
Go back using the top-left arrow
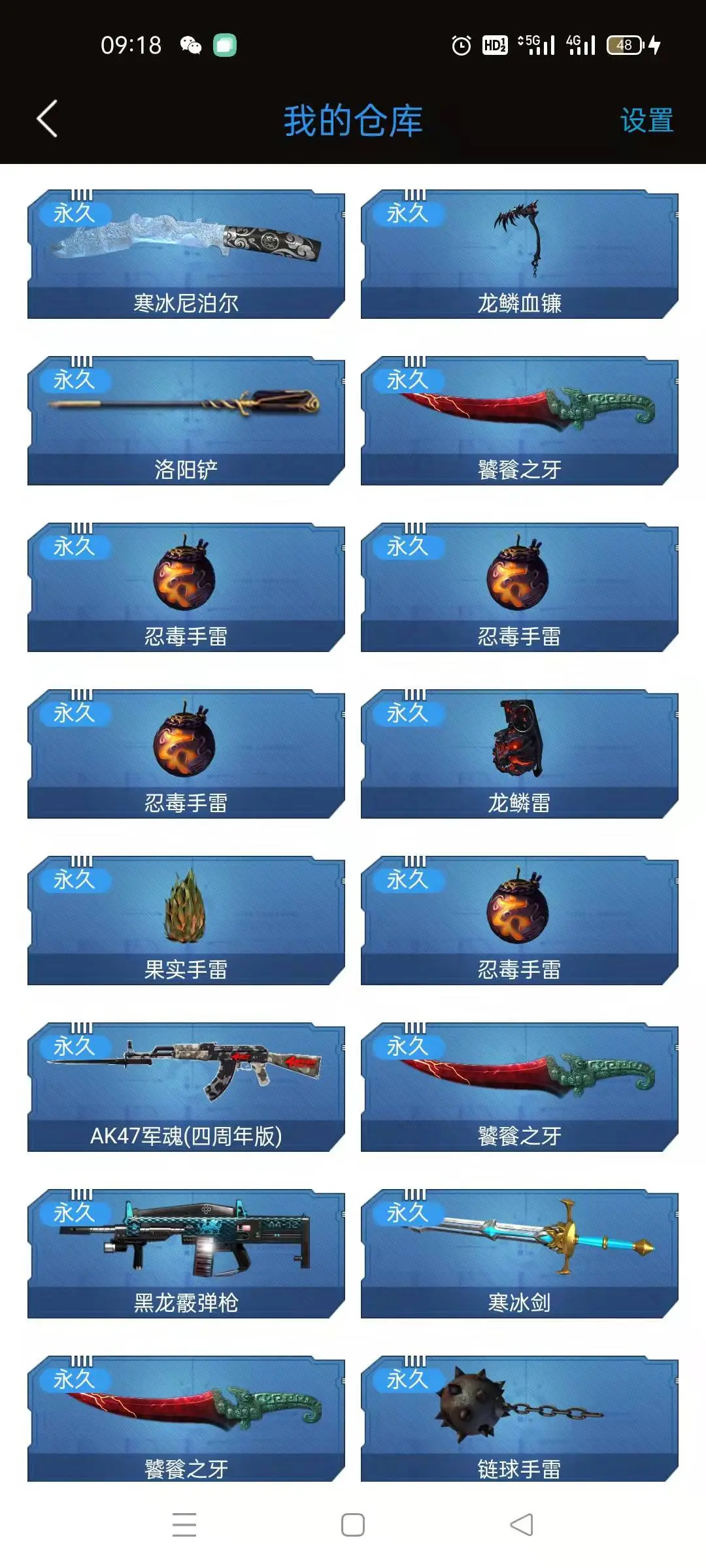tap(47, 119)
